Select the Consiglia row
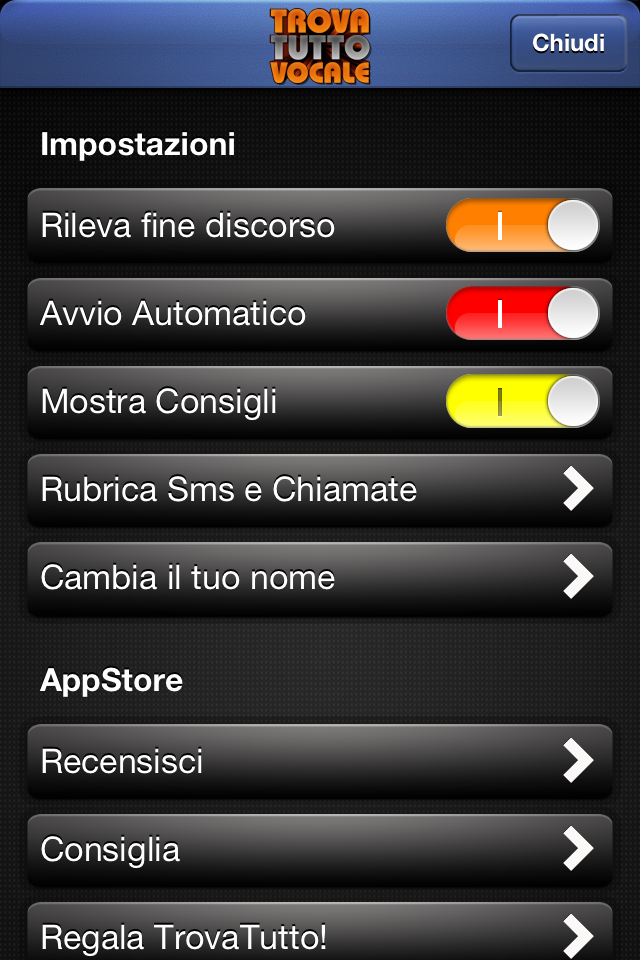 pyautogui.click(x=319, y=850)
